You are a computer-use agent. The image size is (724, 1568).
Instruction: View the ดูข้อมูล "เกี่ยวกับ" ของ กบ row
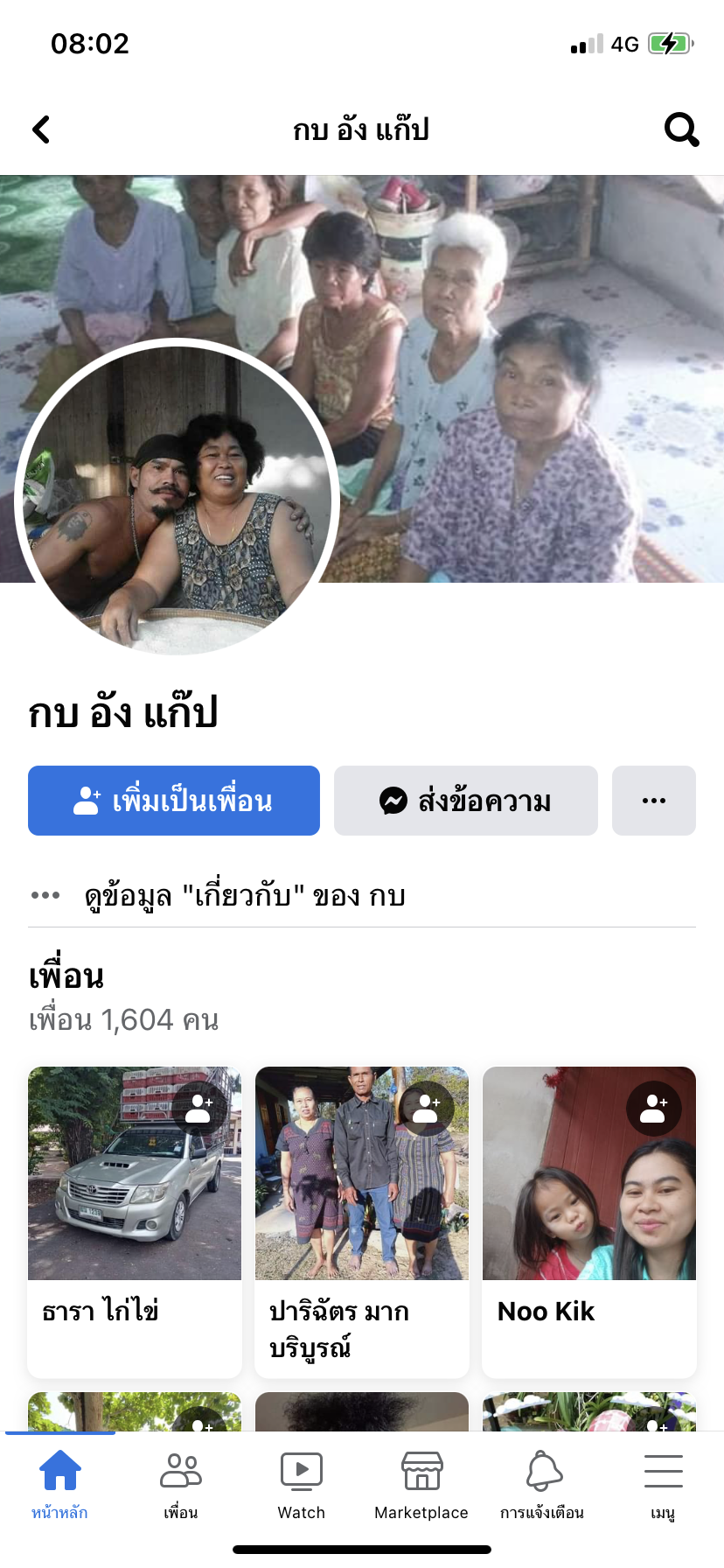(245, 895)
